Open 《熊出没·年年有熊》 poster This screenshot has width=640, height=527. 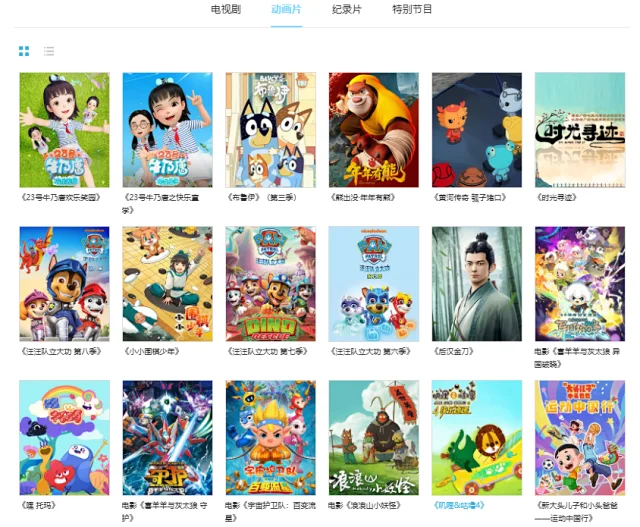[x=374, y=130]
